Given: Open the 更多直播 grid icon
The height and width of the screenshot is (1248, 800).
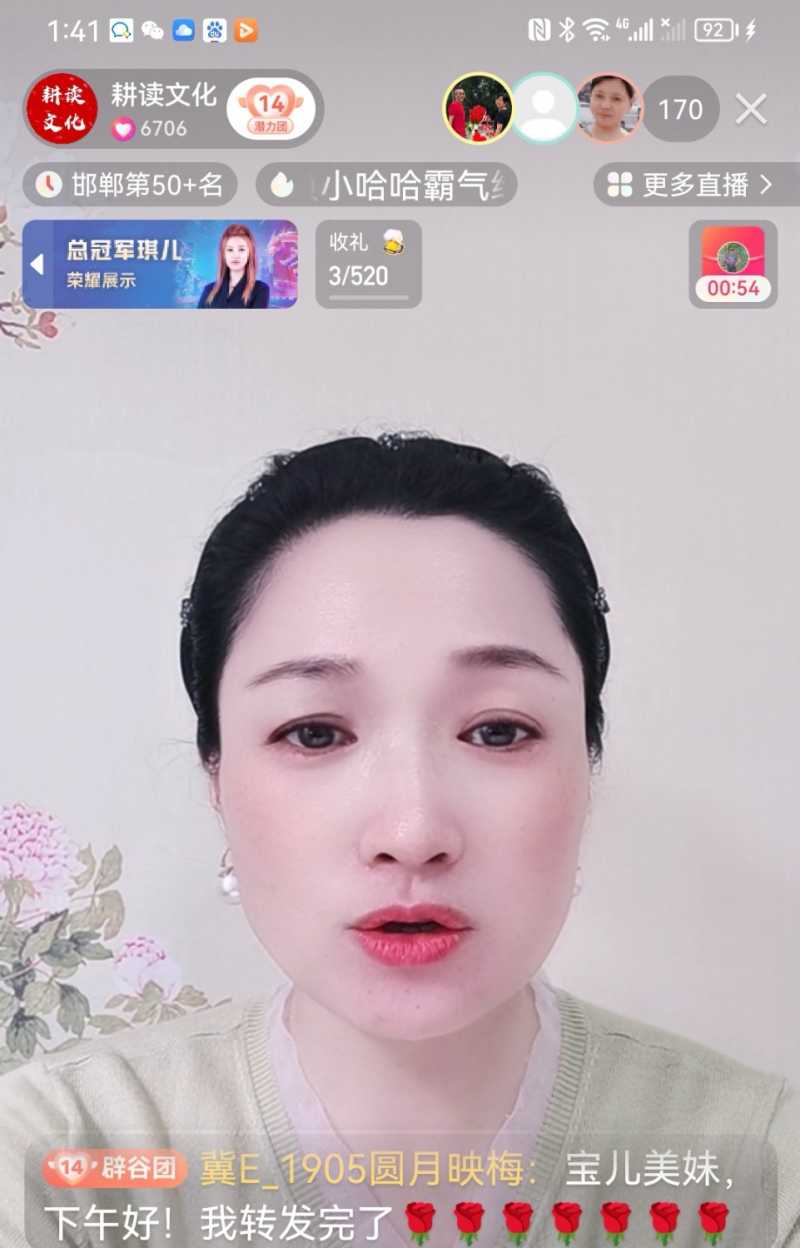Looking at the screenshot, I should click(x=620, y=183).
